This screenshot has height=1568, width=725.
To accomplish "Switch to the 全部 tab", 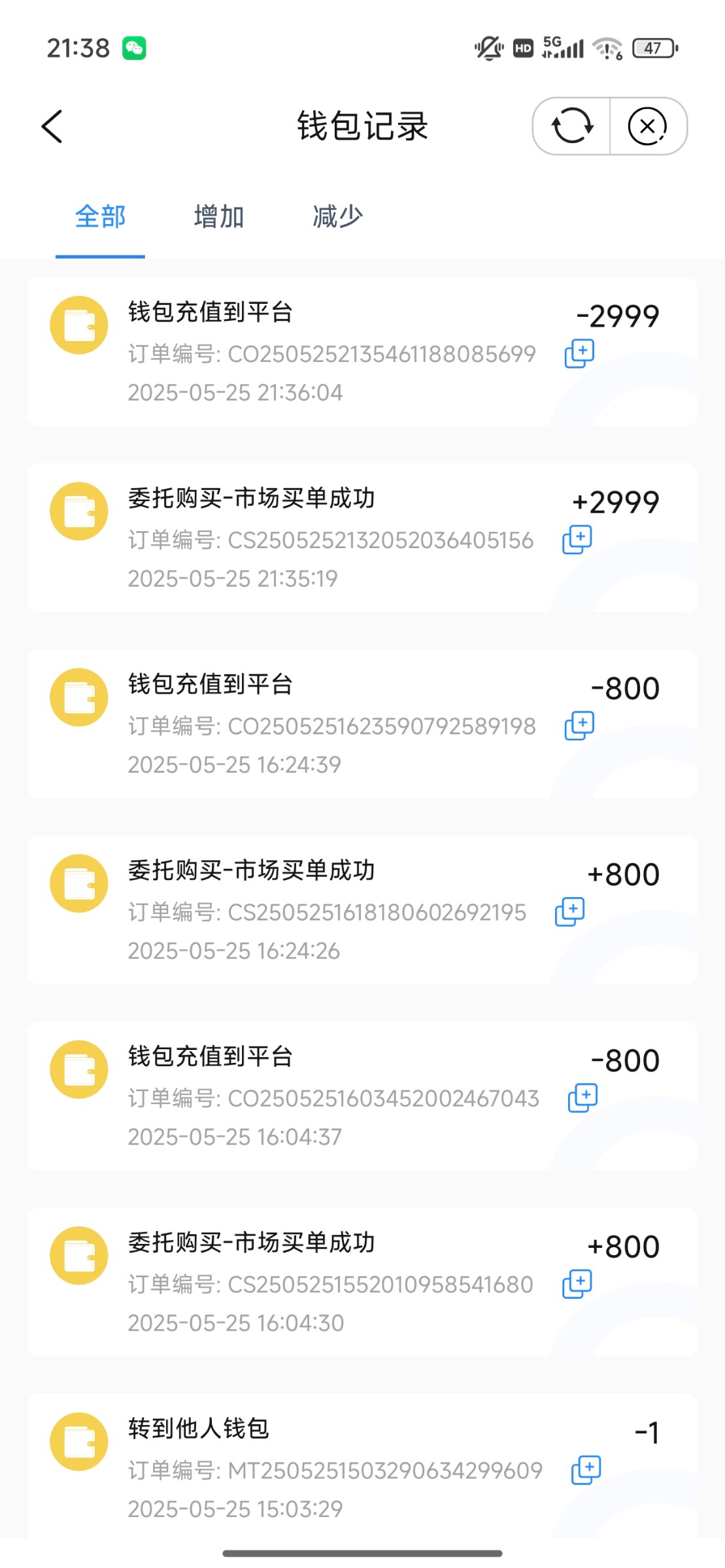I will (100, 217).
